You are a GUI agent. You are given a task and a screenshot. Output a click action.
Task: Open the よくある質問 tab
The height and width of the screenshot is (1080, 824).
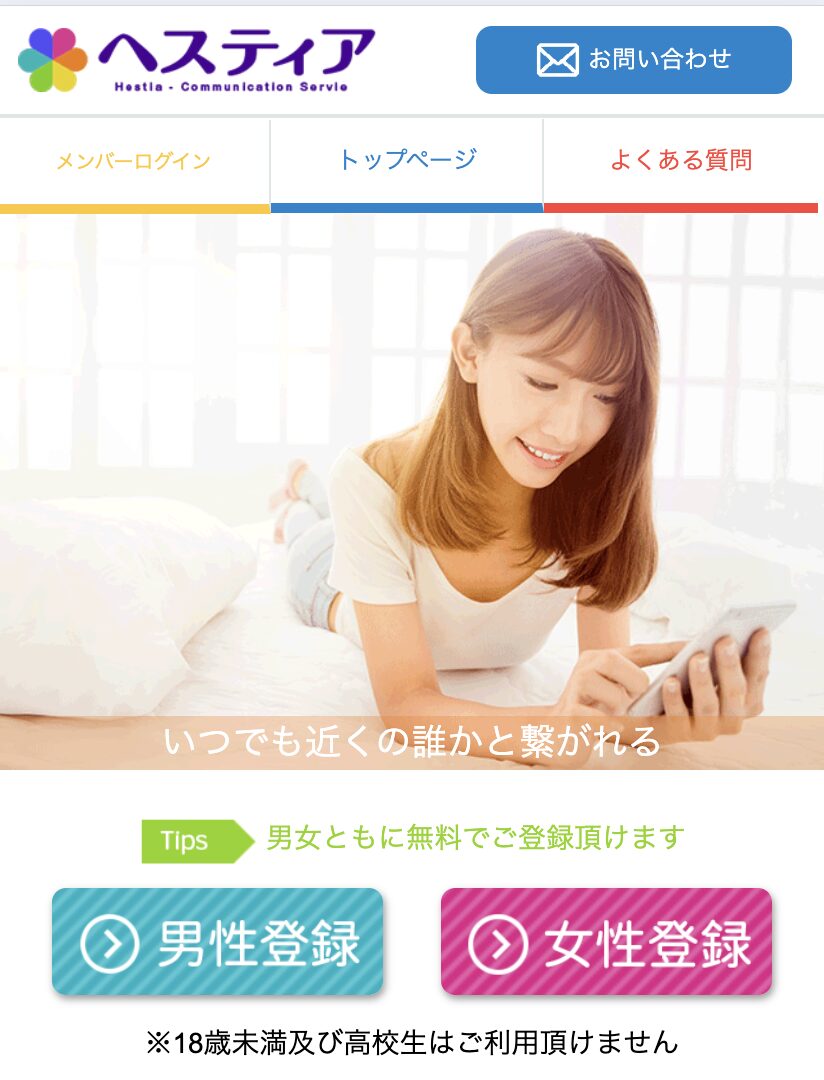point(680,160)
